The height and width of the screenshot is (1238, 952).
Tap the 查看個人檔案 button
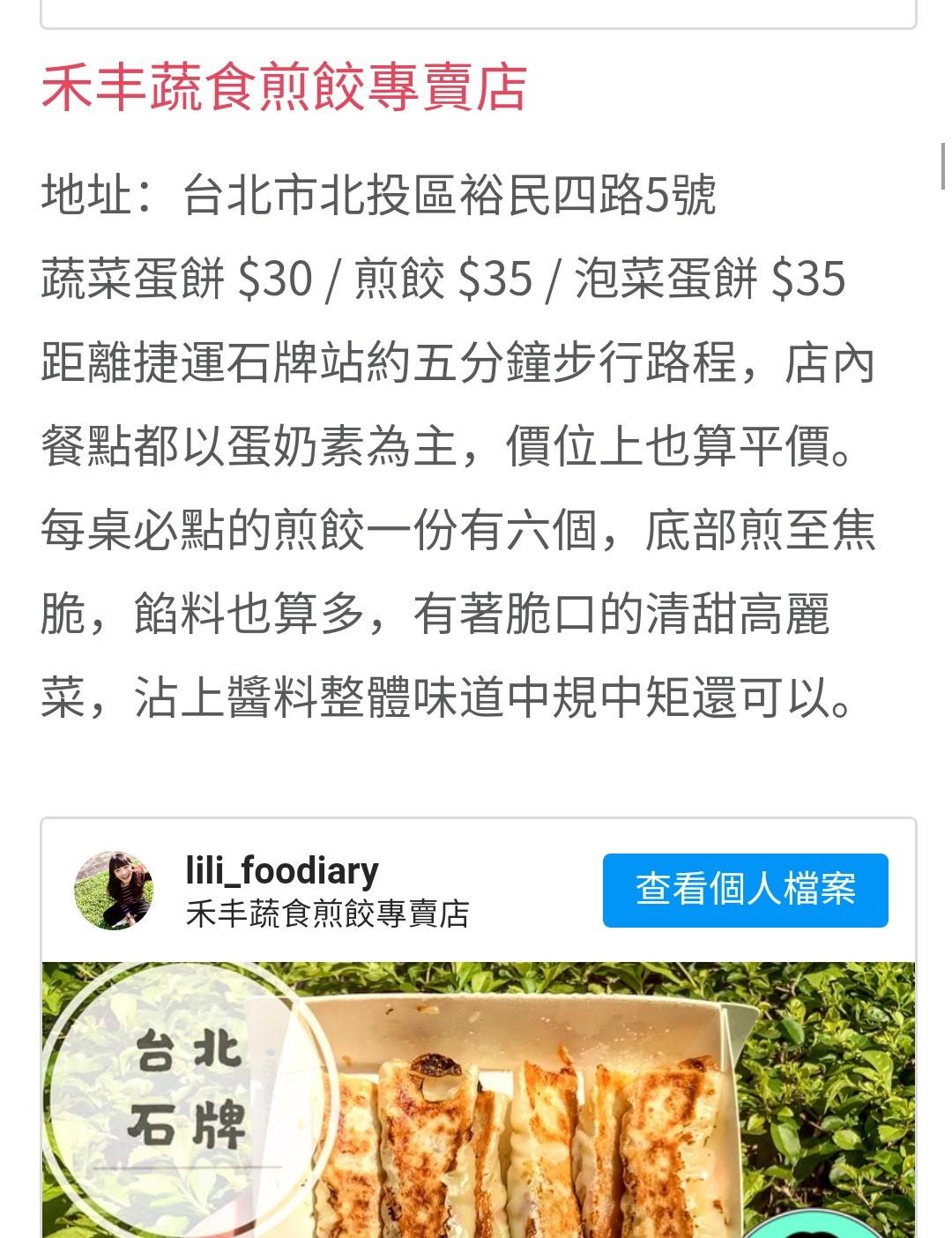[745, 890]
